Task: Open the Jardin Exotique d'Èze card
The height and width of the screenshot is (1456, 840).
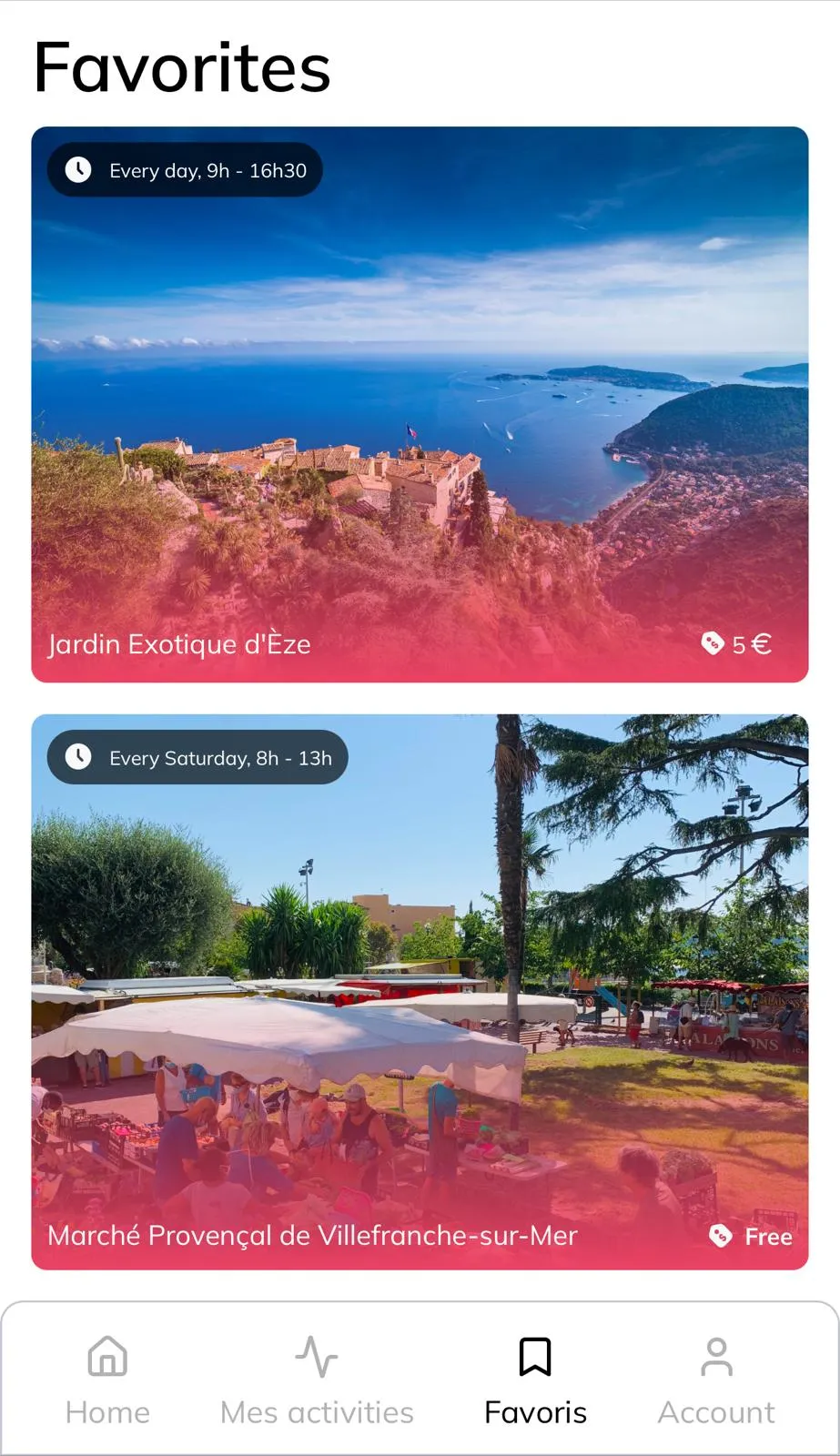Action: click(x=420, y=404)
